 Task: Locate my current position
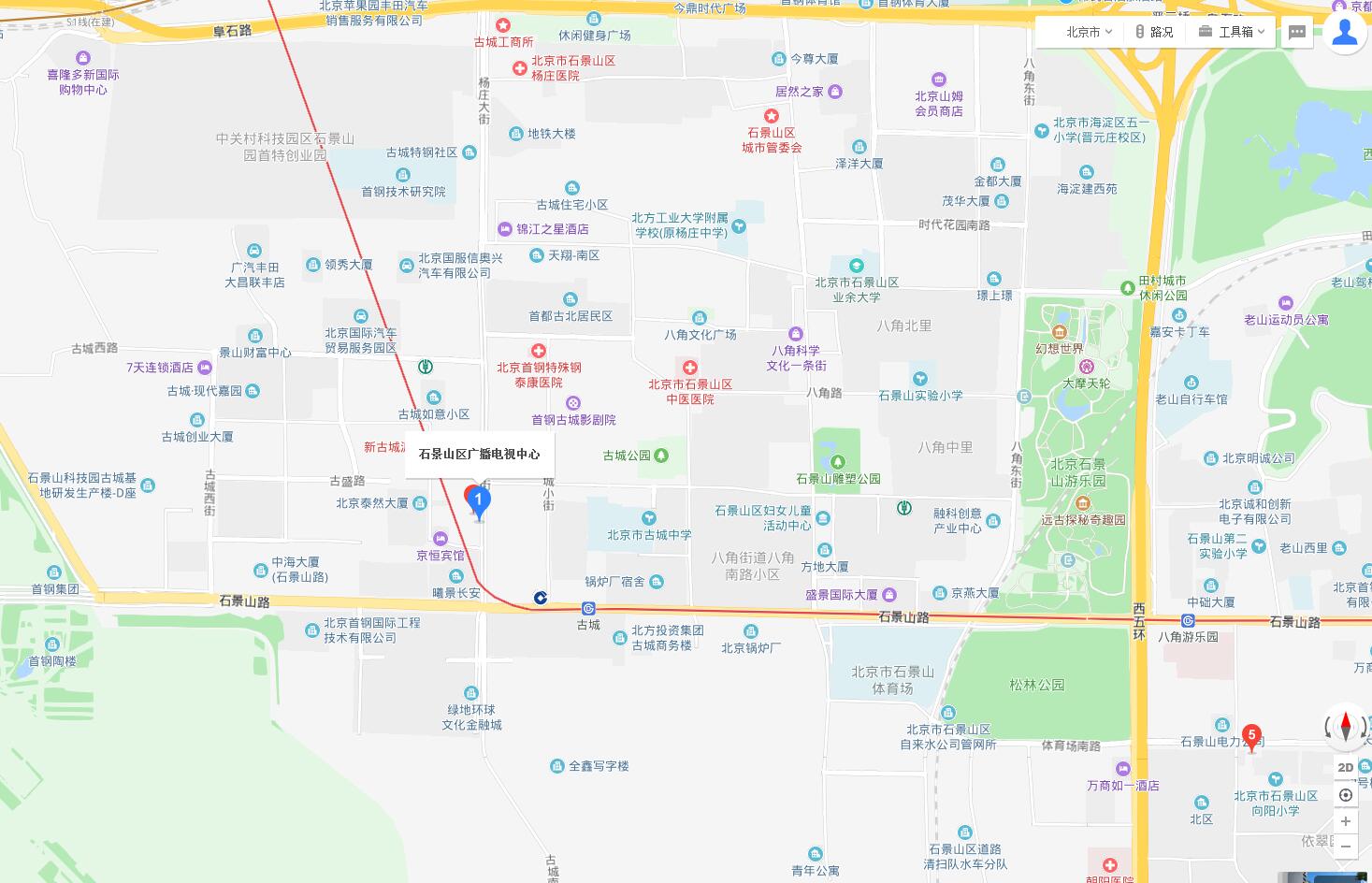pyautogui.click(x=1346, y=795)
